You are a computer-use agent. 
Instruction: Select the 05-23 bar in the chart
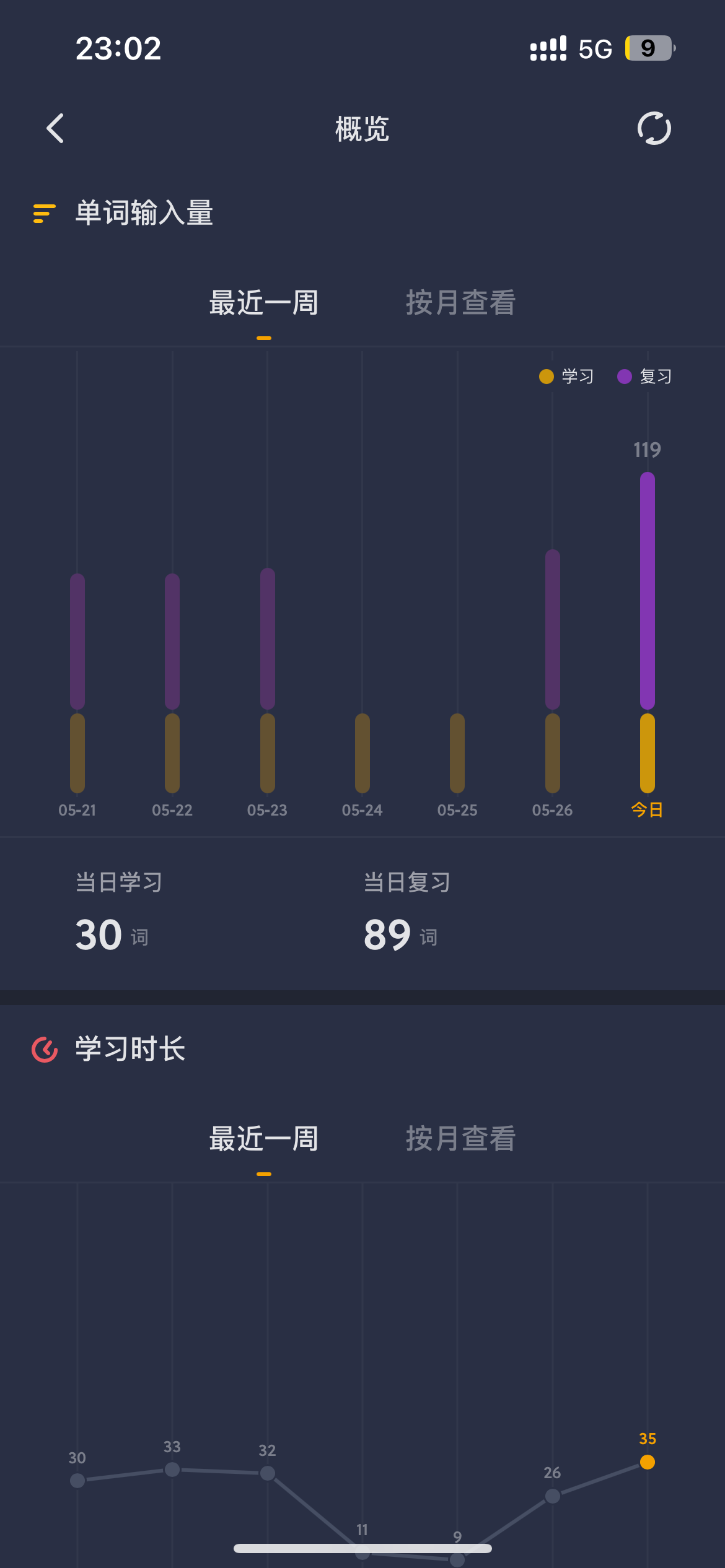268,680
